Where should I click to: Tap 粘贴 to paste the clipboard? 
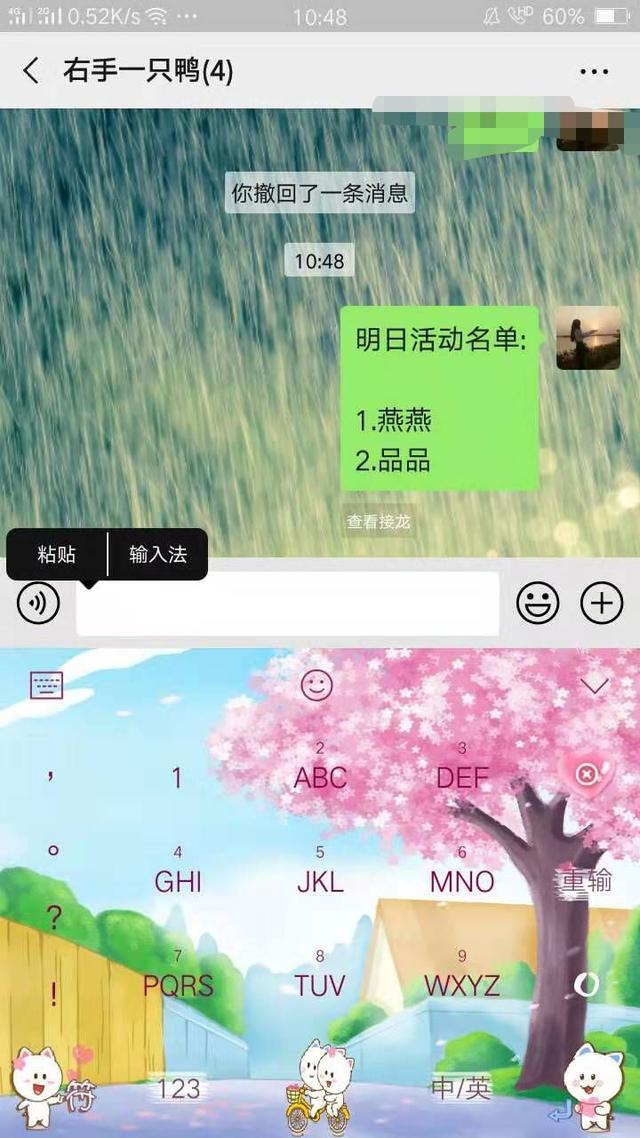coord(57,554)
